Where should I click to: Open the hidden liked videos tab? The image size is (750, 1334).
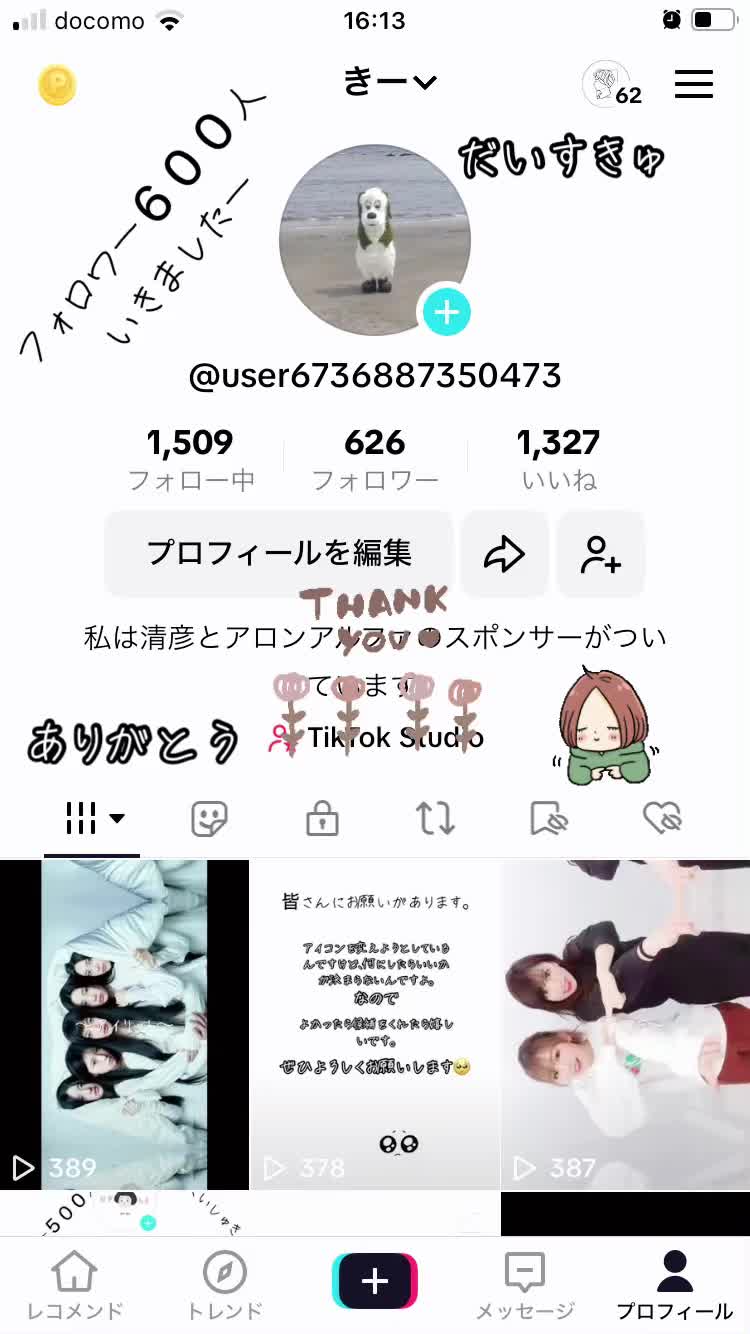coord(662,820)
